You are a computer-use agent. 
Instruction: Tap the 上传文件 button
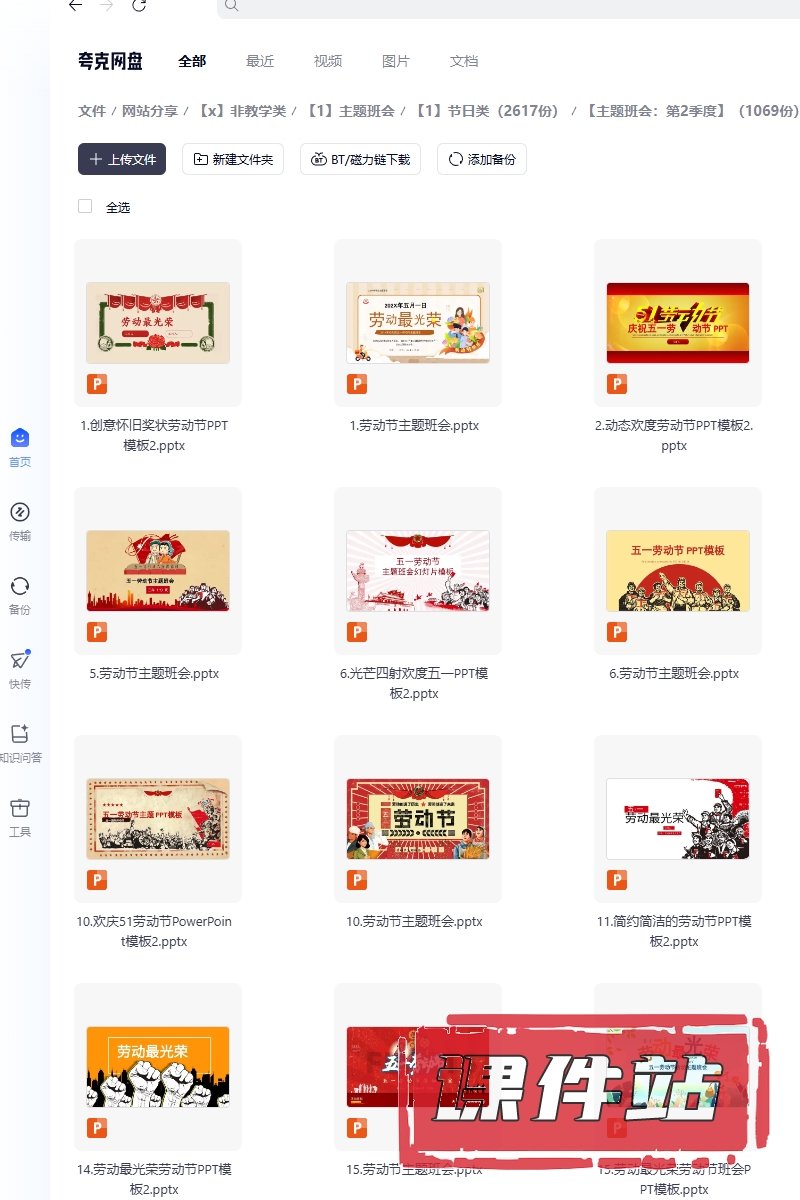(x=122, y=159)
